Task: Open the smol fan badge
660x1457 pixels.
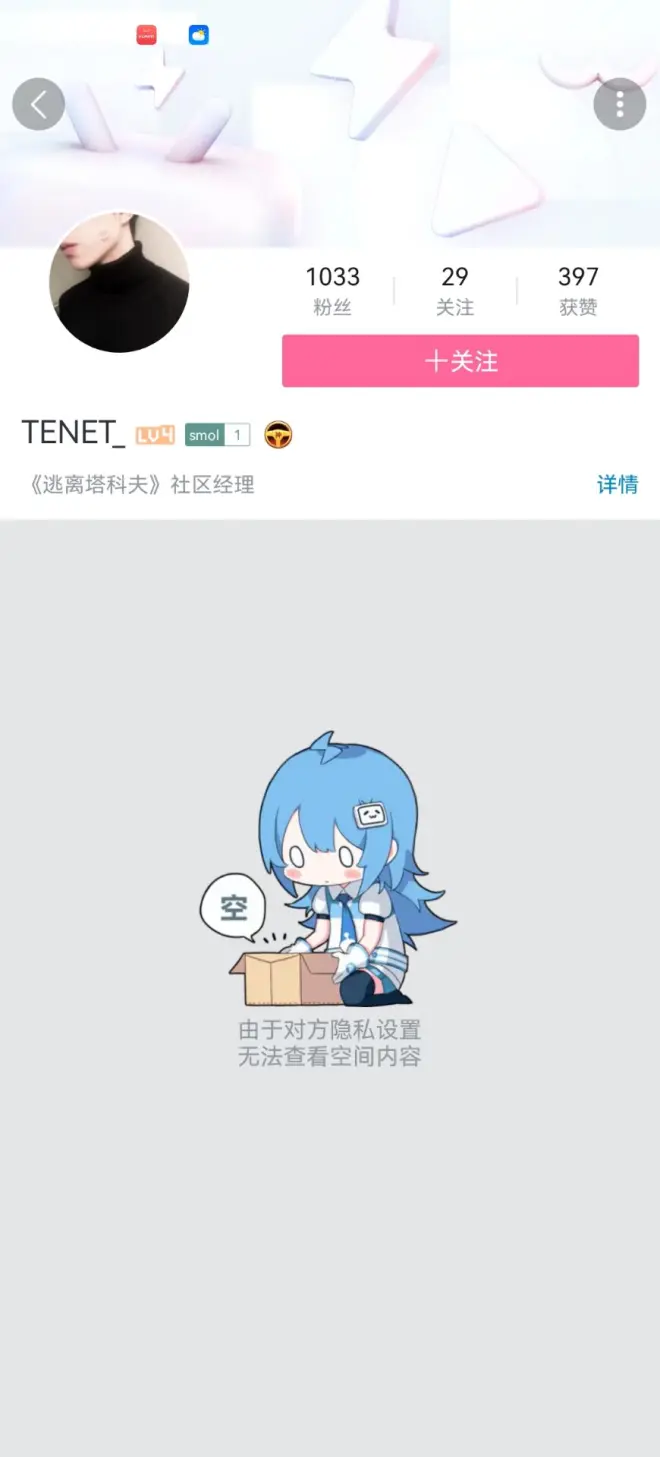Action: coord(217,435)
